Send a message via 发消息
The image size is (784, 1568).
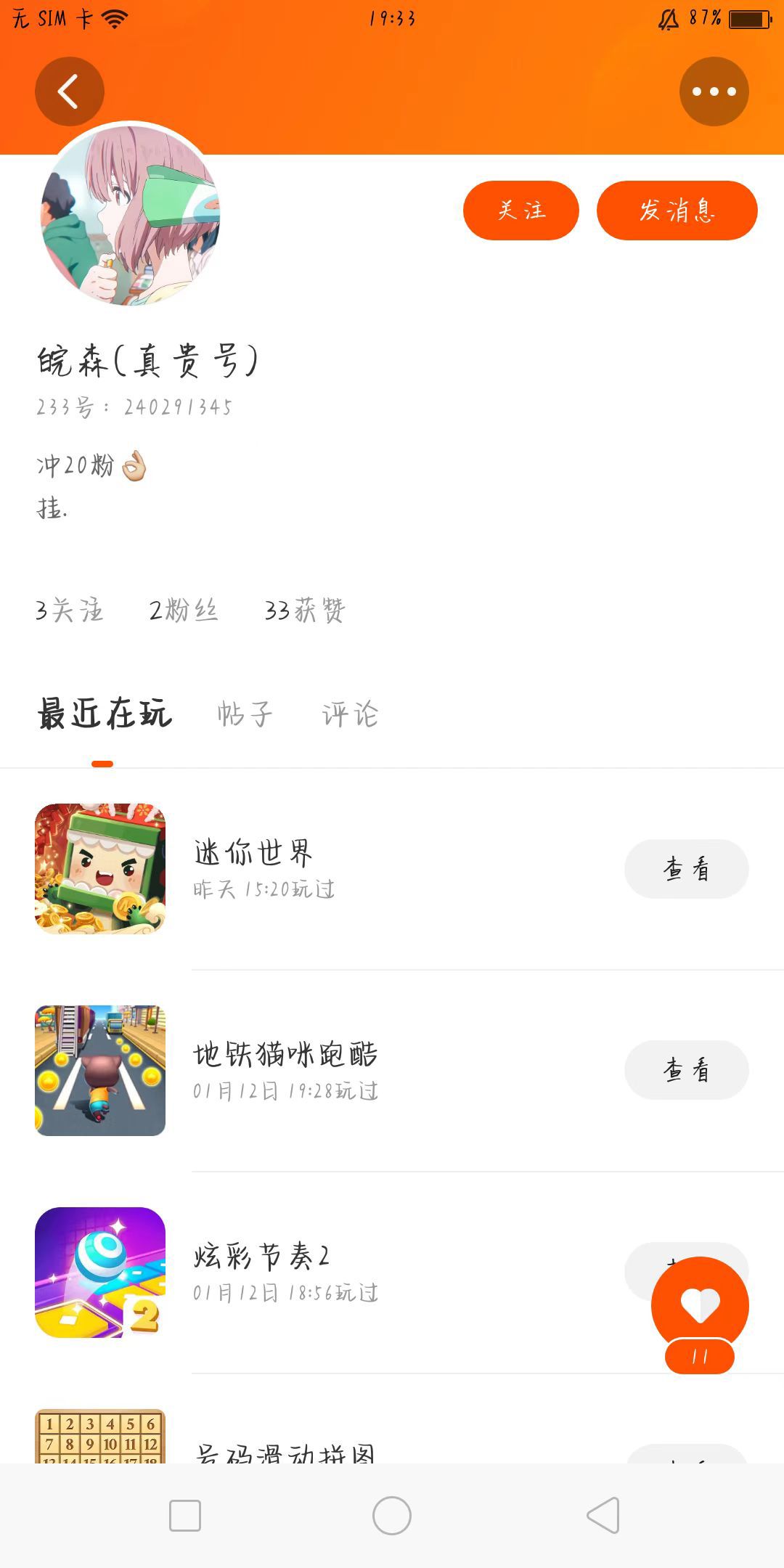(x=677, y=211)
